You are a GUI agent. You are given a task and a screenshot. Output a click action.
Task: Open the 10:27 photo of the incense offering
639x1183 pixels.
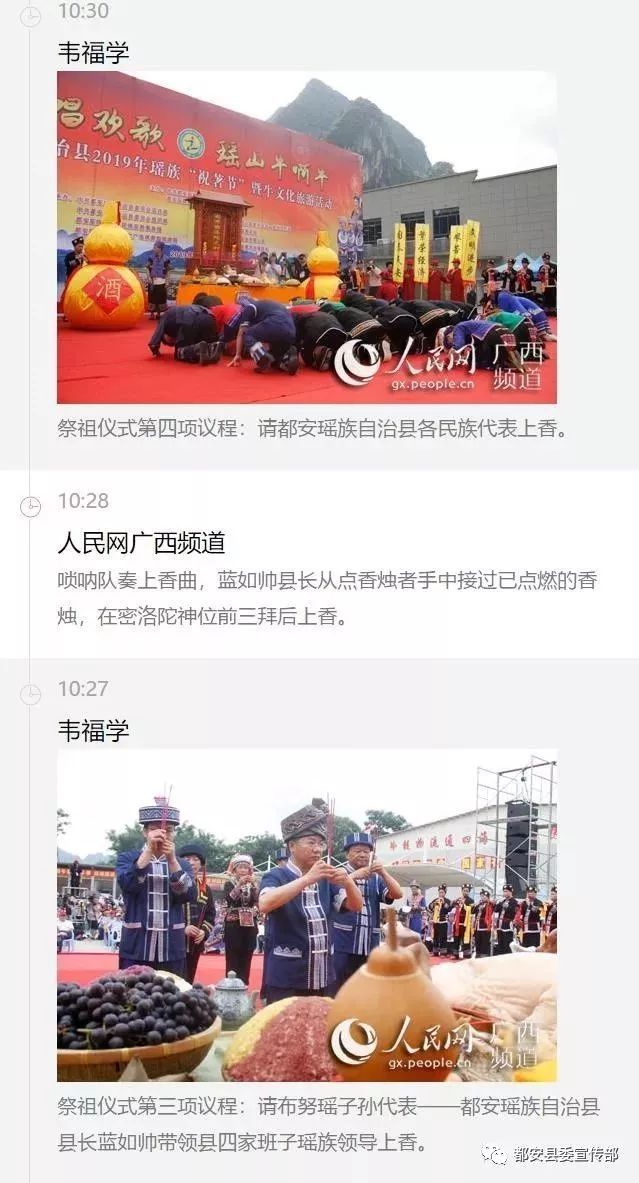(x=306, y=915)
